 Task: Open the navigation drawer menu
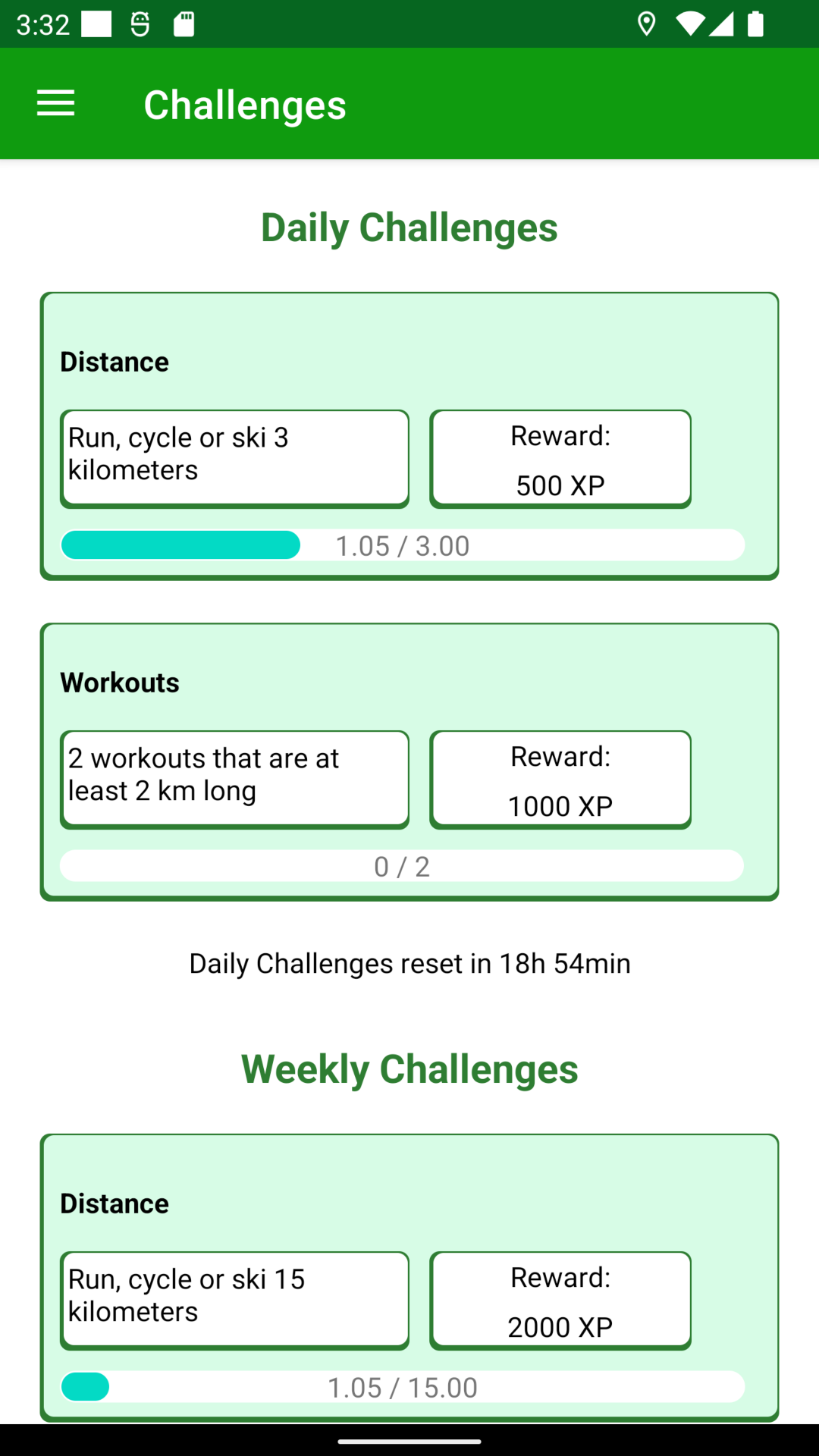55,104
